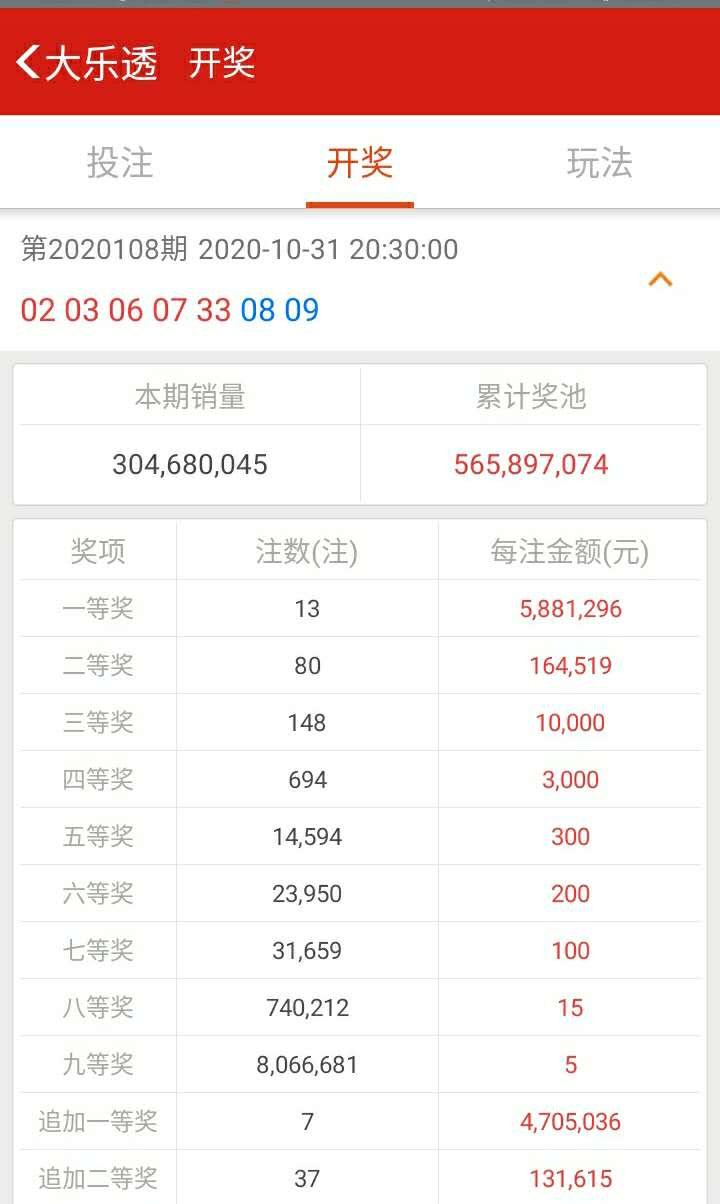The height and width of the screenshot is (1204, 720).
Task: Open the 玩法 tab
Action: [600, 165]
